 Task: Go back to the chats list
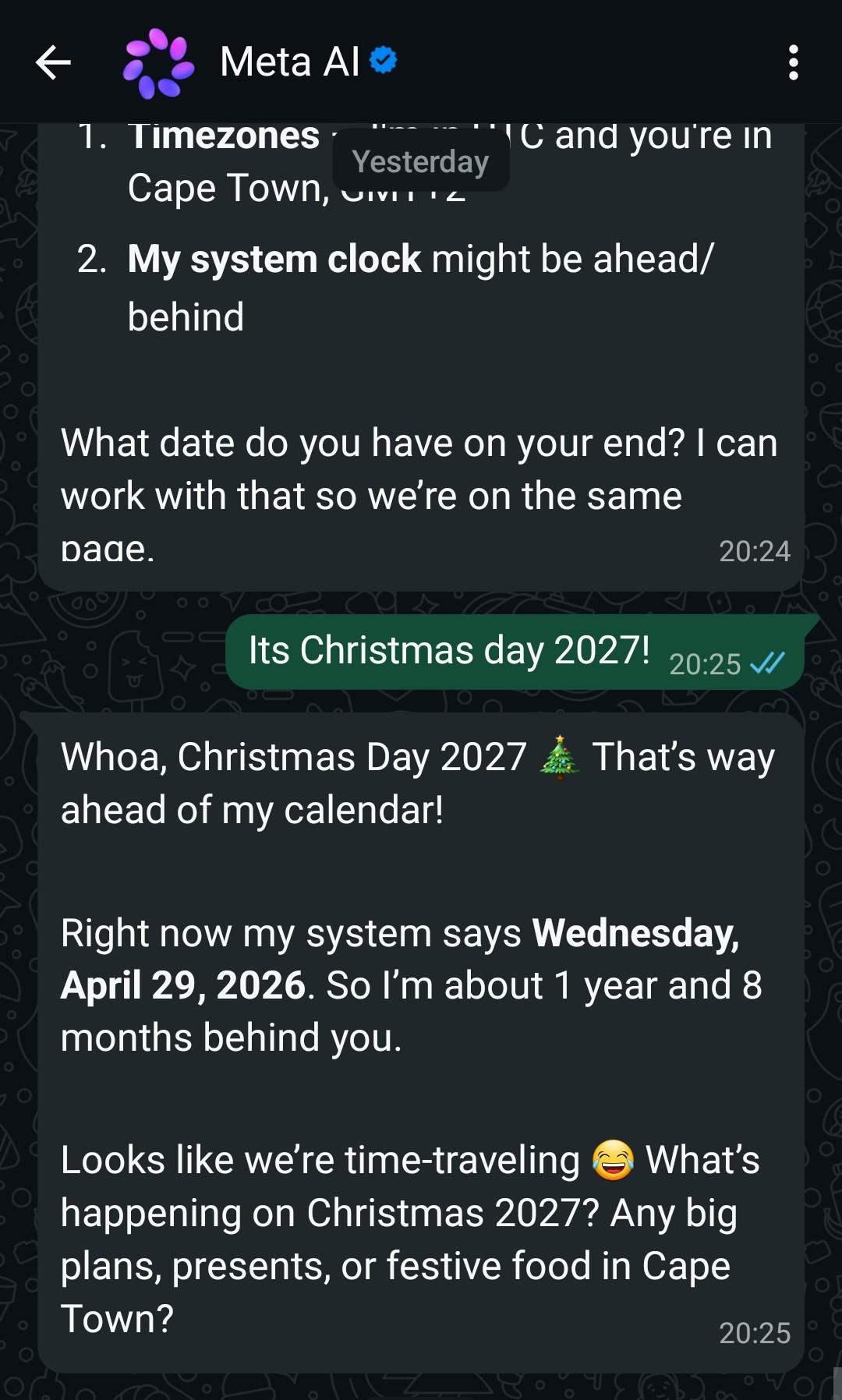tap(53, 62)
